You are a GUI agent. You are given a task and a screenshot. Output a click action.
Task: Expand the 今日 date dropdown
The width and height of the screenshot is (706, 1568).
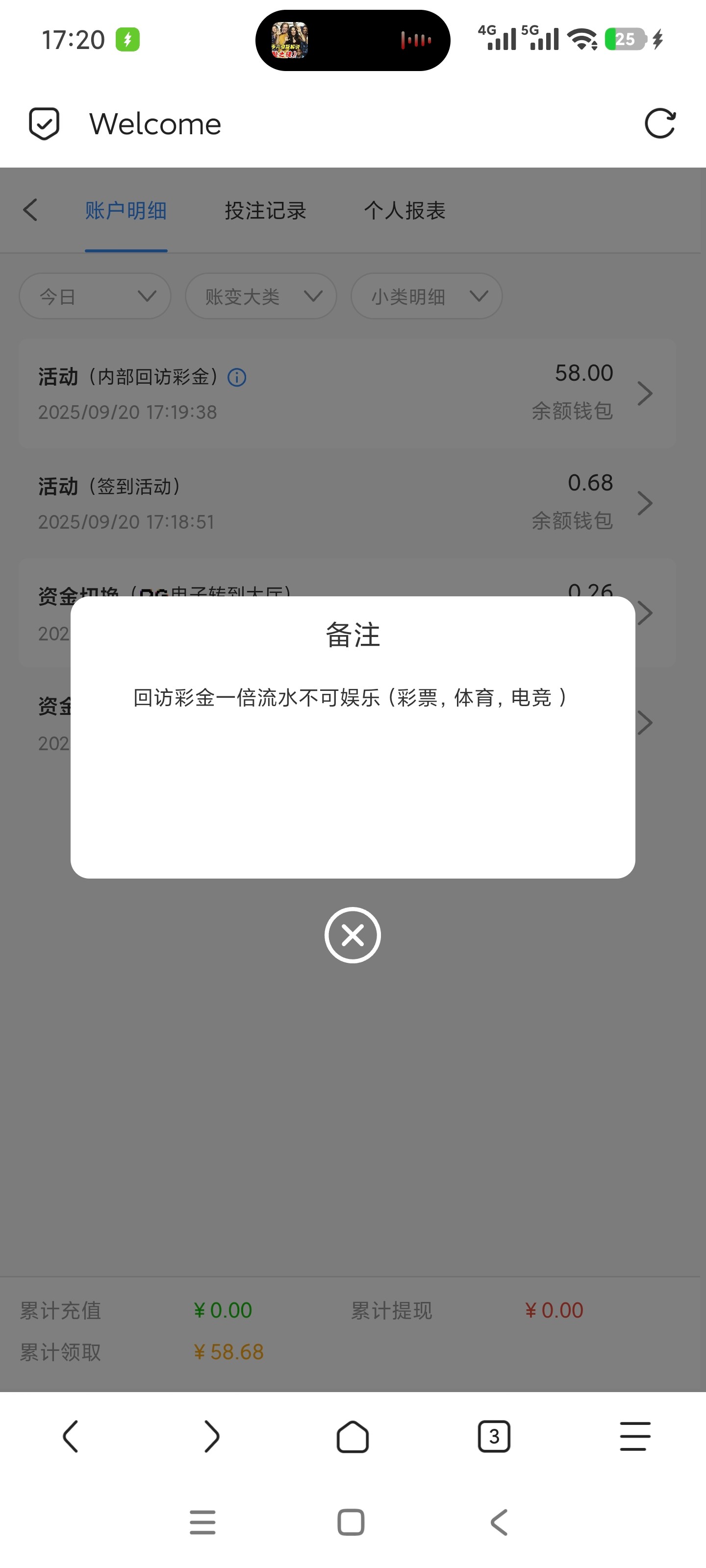pyautogui.click(x=95, y=296)
